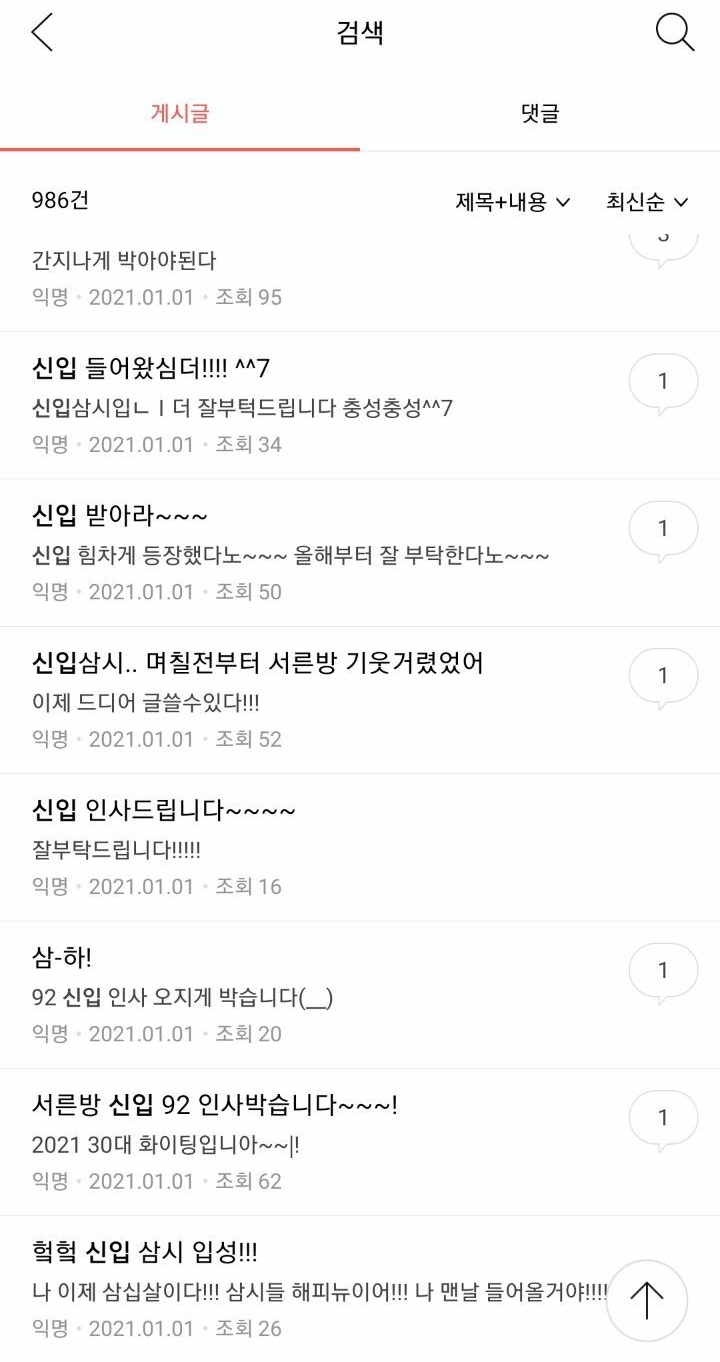Viewport: 720px width, 1362px height.
Task: Open the search magnifier icon
Action: (675, 33)
